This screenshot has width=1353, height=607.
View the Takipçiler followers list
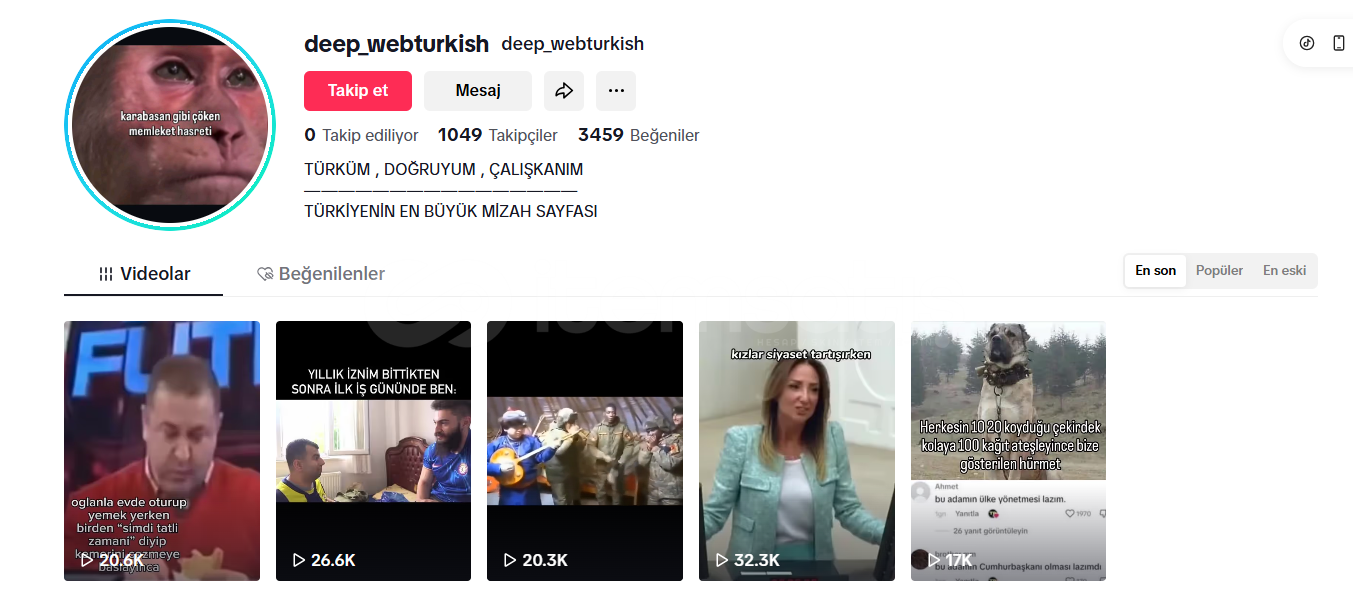[498, 135]
